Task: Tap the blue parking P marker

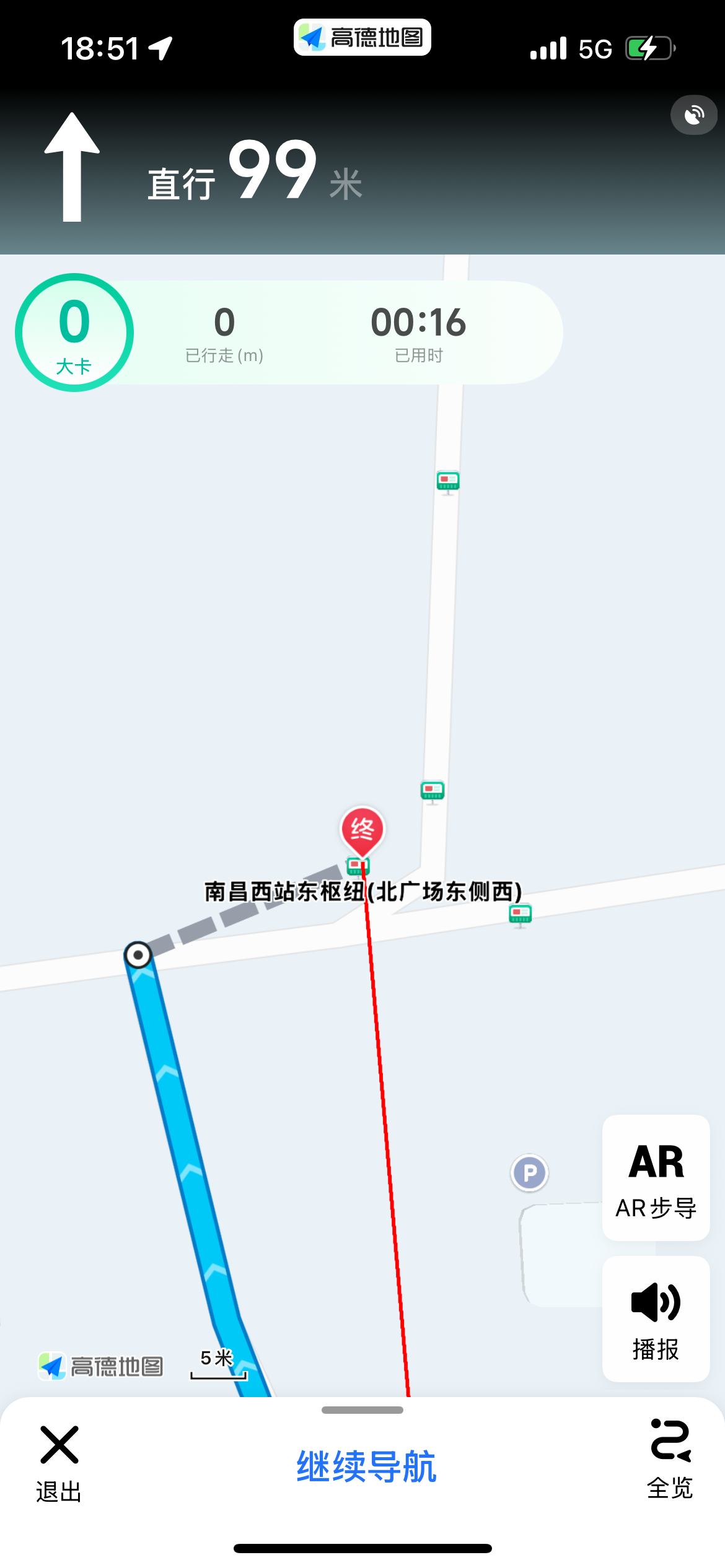Action: pyautogui.click(x=530, y=1172)
